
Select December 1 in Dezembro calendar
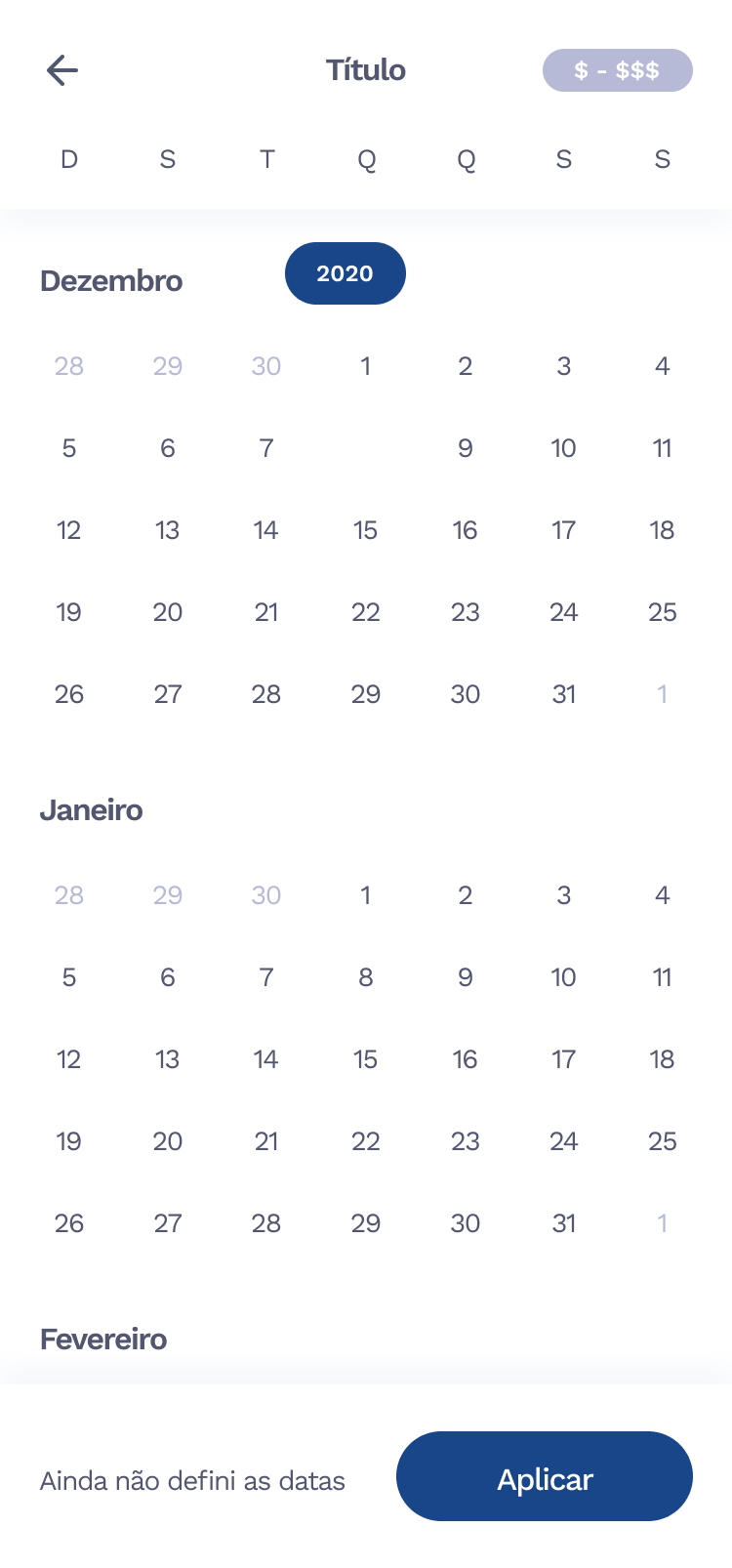click(366, 366)
